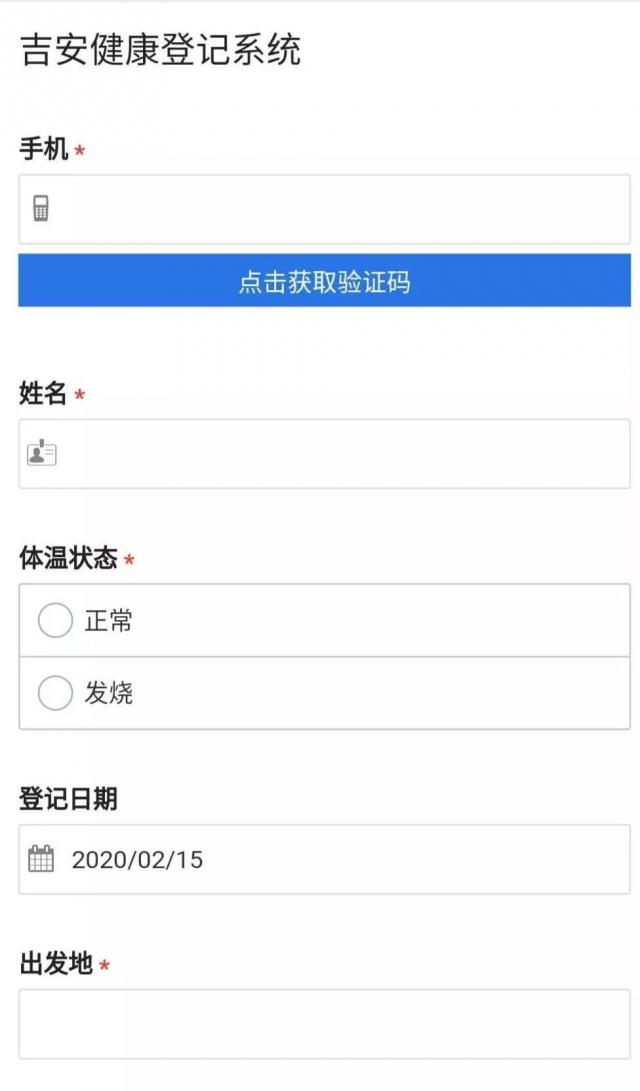Select 正常 for body temperature
This screenshot has width=640, height=1091.
pos(324,620)
